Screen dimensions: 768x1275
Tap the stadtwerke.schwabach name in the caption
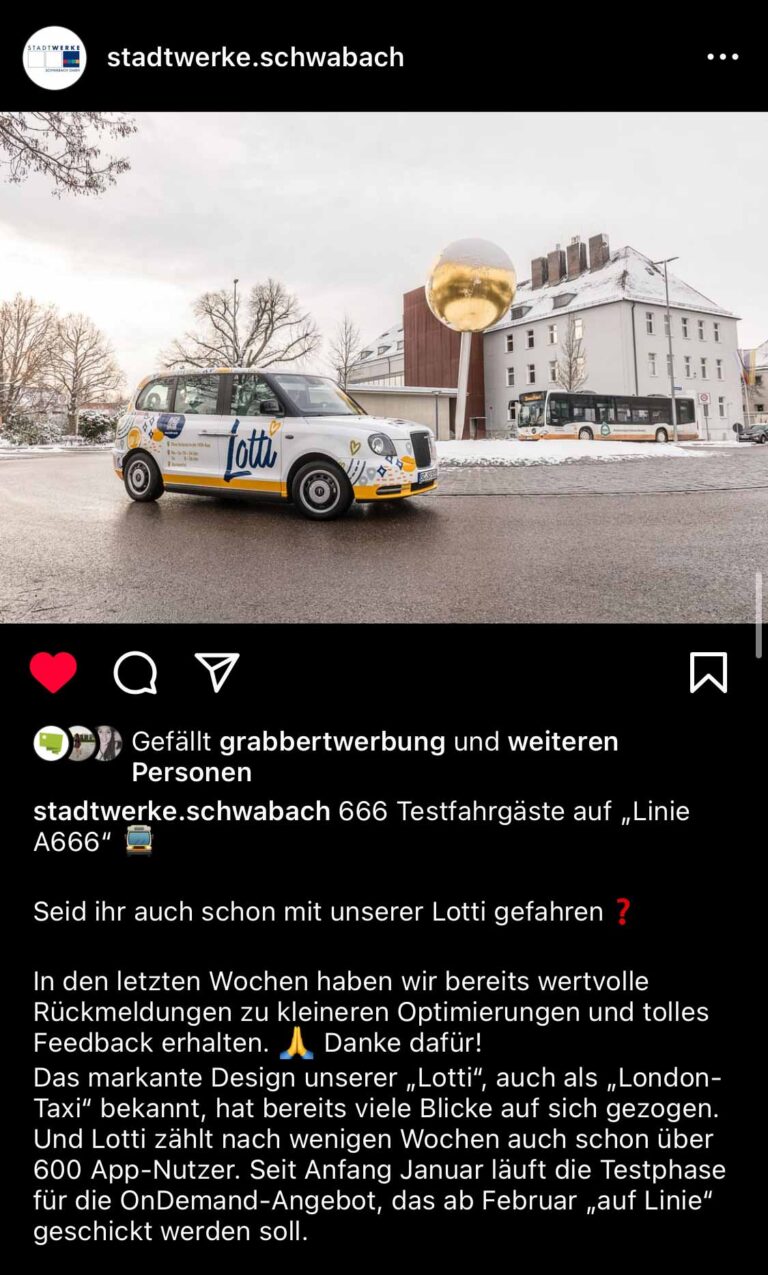click(182, 812)
